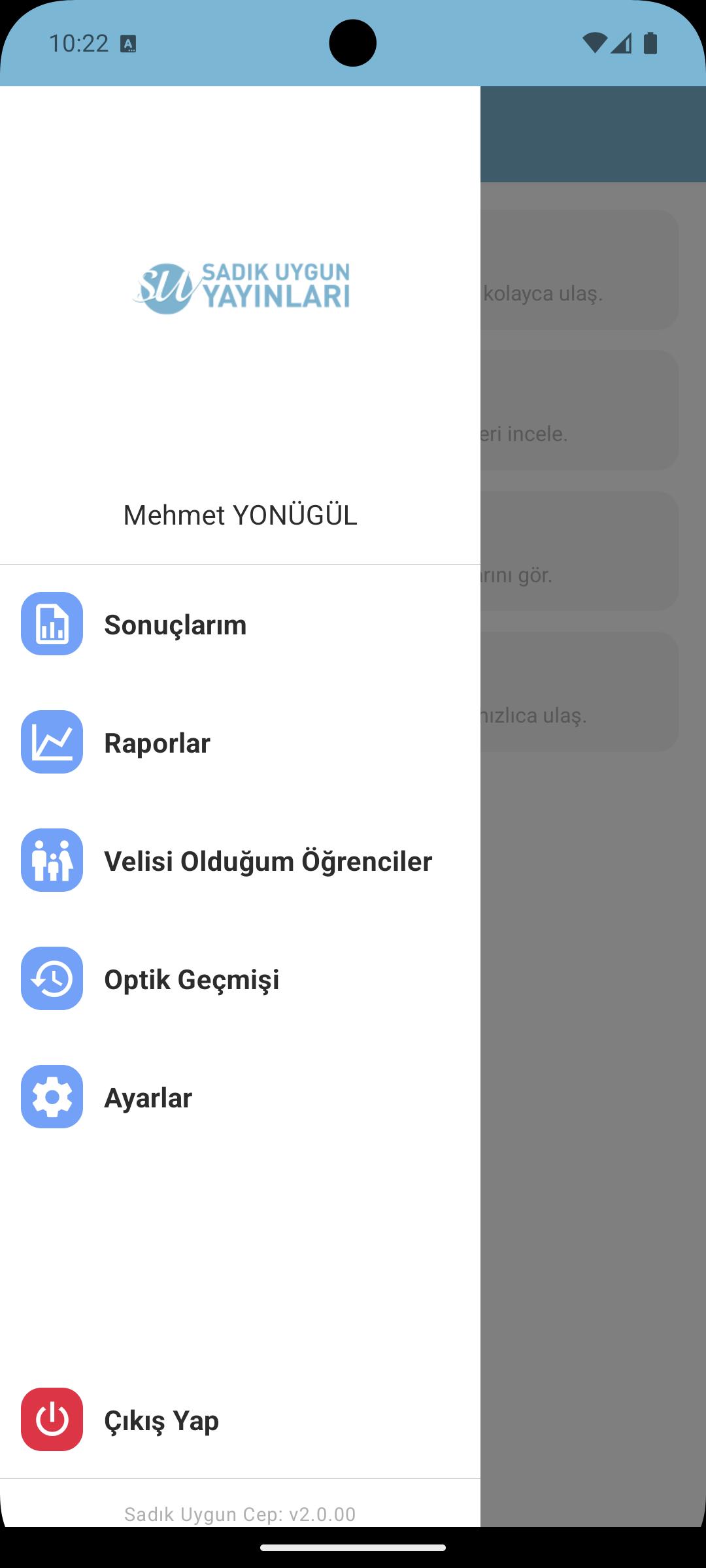Open Ayarlar settings

(x=148, y=1098)
